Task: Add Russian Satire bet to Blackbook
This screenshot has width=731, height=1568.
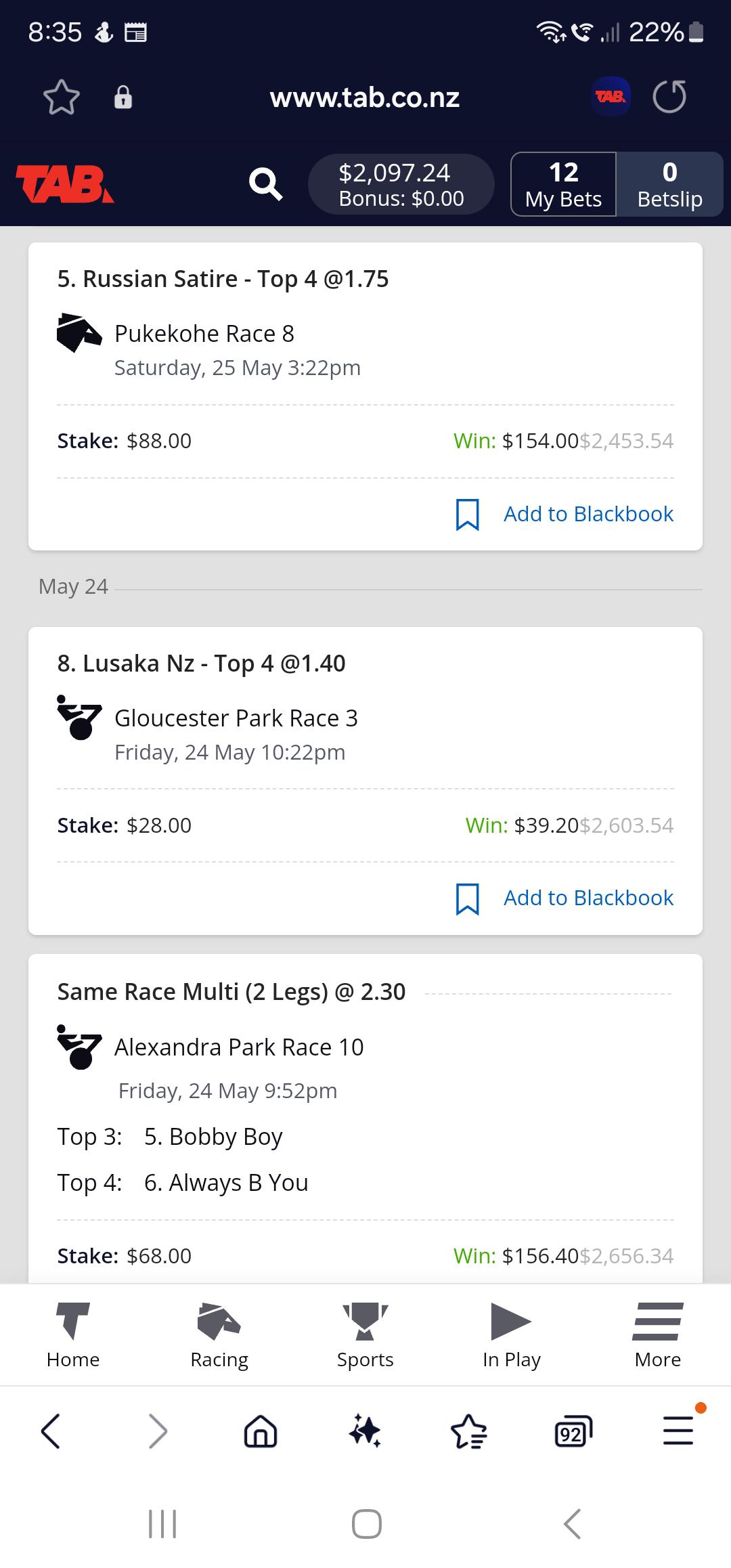Action: click(x=564, y=515)
